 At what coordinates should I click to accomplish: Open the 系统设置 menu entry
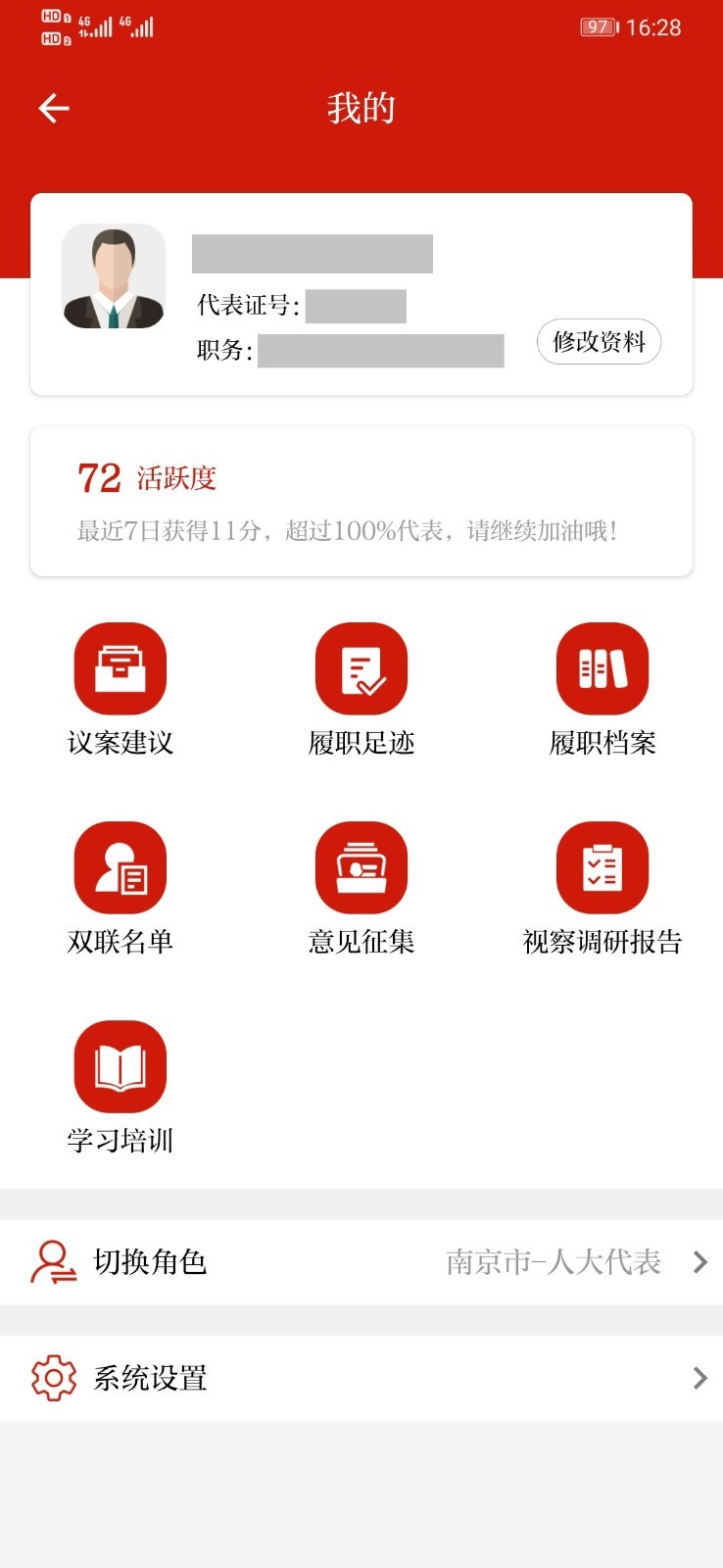(149, 1377)
